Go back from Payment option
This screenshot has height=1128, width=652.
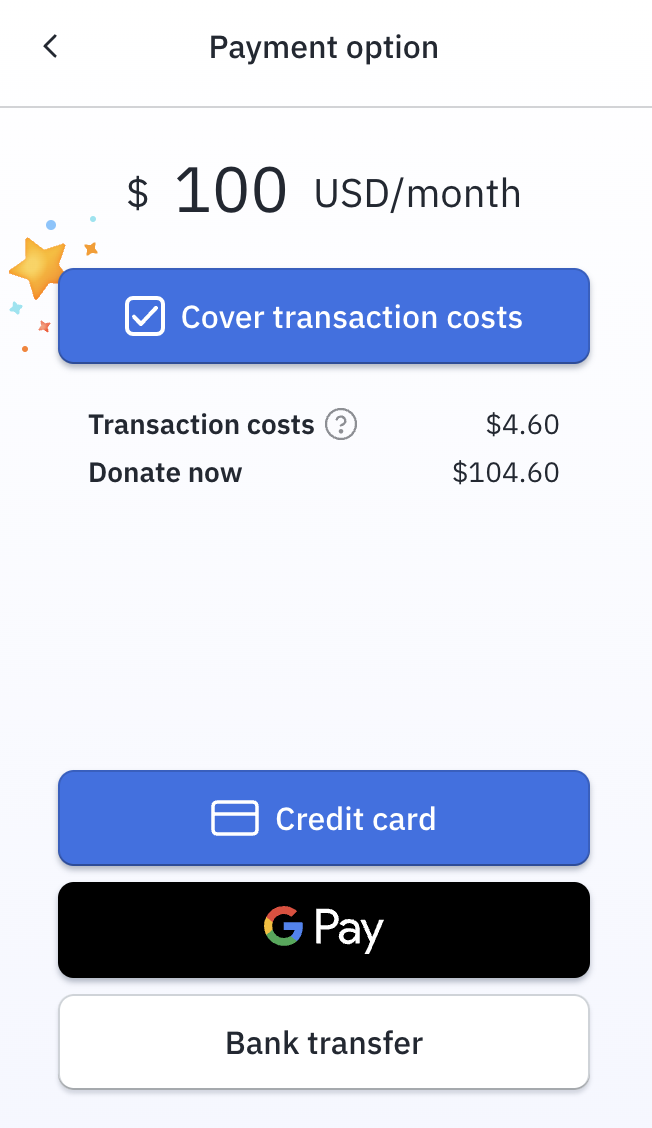(50, 46)
